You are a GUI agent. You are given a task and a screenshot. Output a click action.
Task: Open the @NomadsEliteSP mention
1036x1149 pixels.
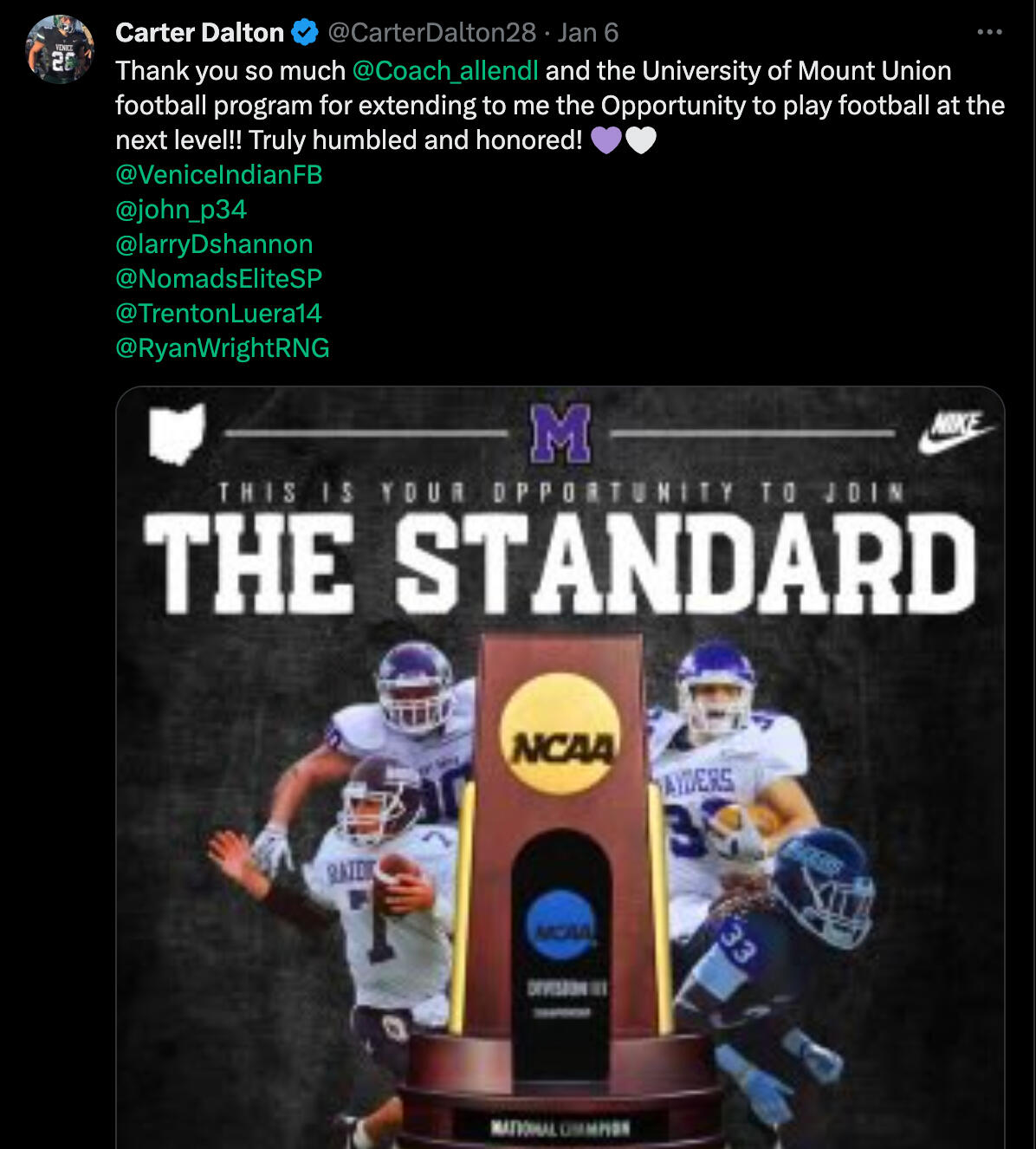pos(218,278)
